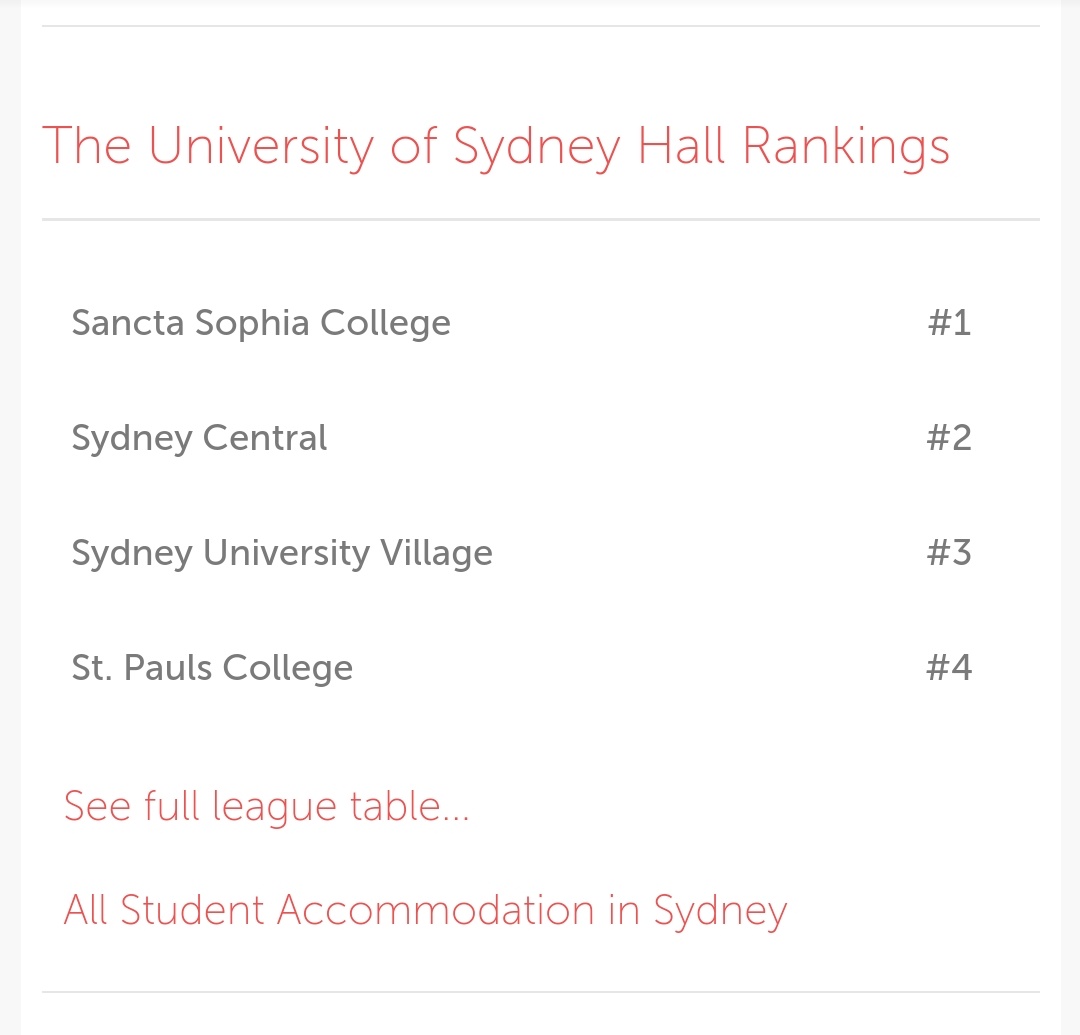Viewport: 1080px width, 1035px height.
Task: View St. Pauls College details
Action: (x=212, y=668)
